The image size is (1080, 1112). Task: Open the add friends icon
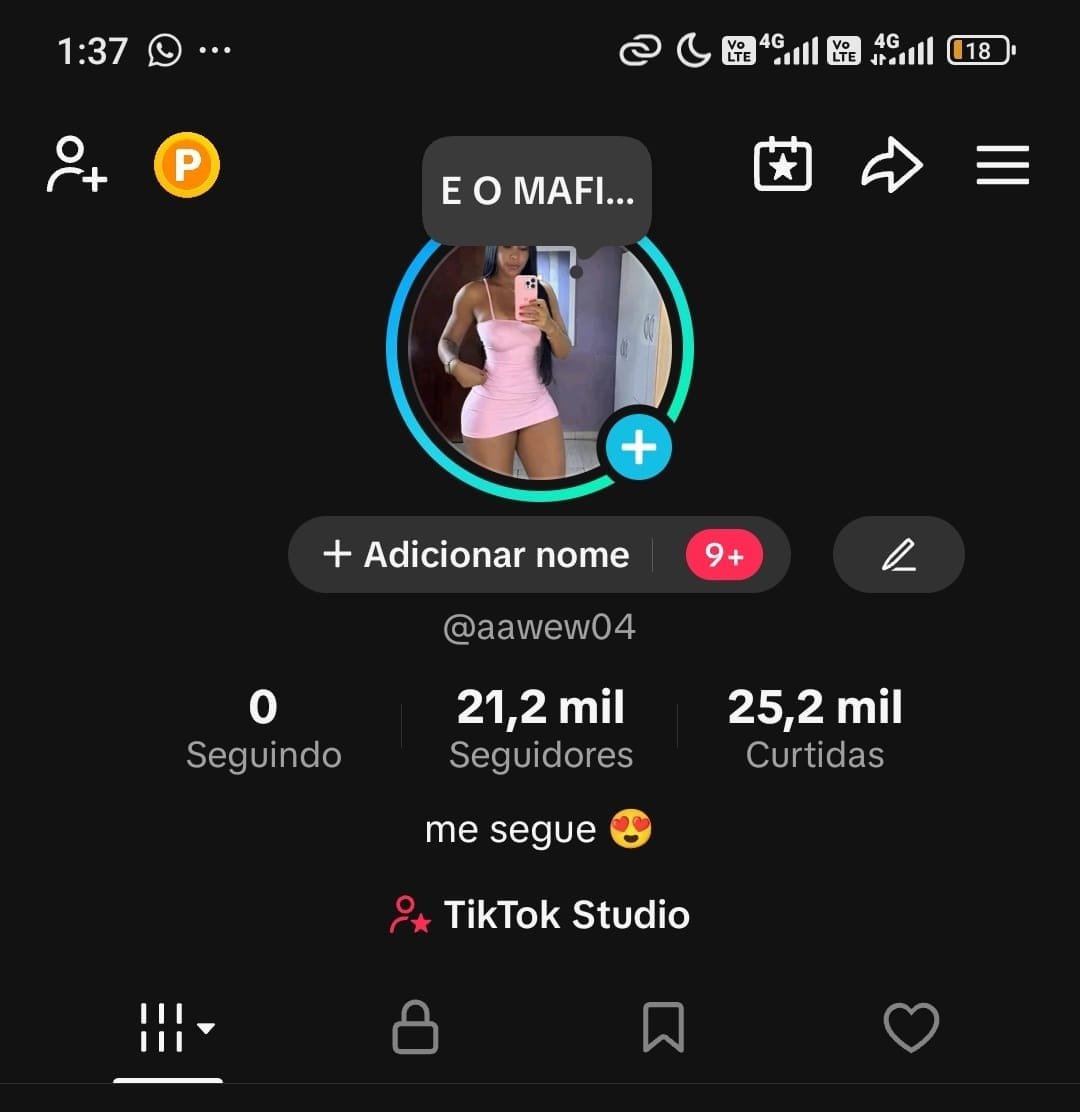click(x=76, y=165)
